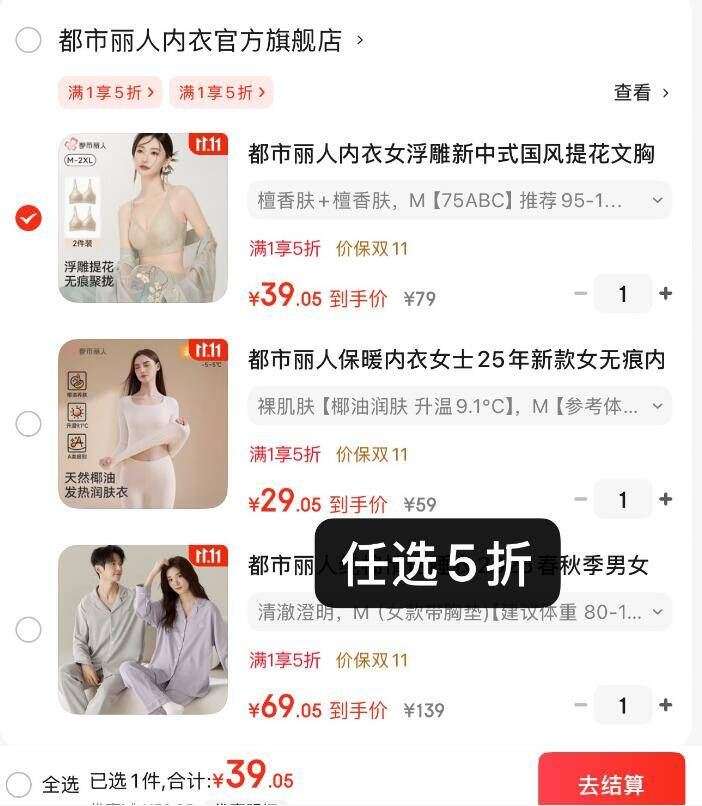702x806 pixels.
Task: Change the 檀香肤+檀香肤 size option dropdown
Action: coord(459,201)
